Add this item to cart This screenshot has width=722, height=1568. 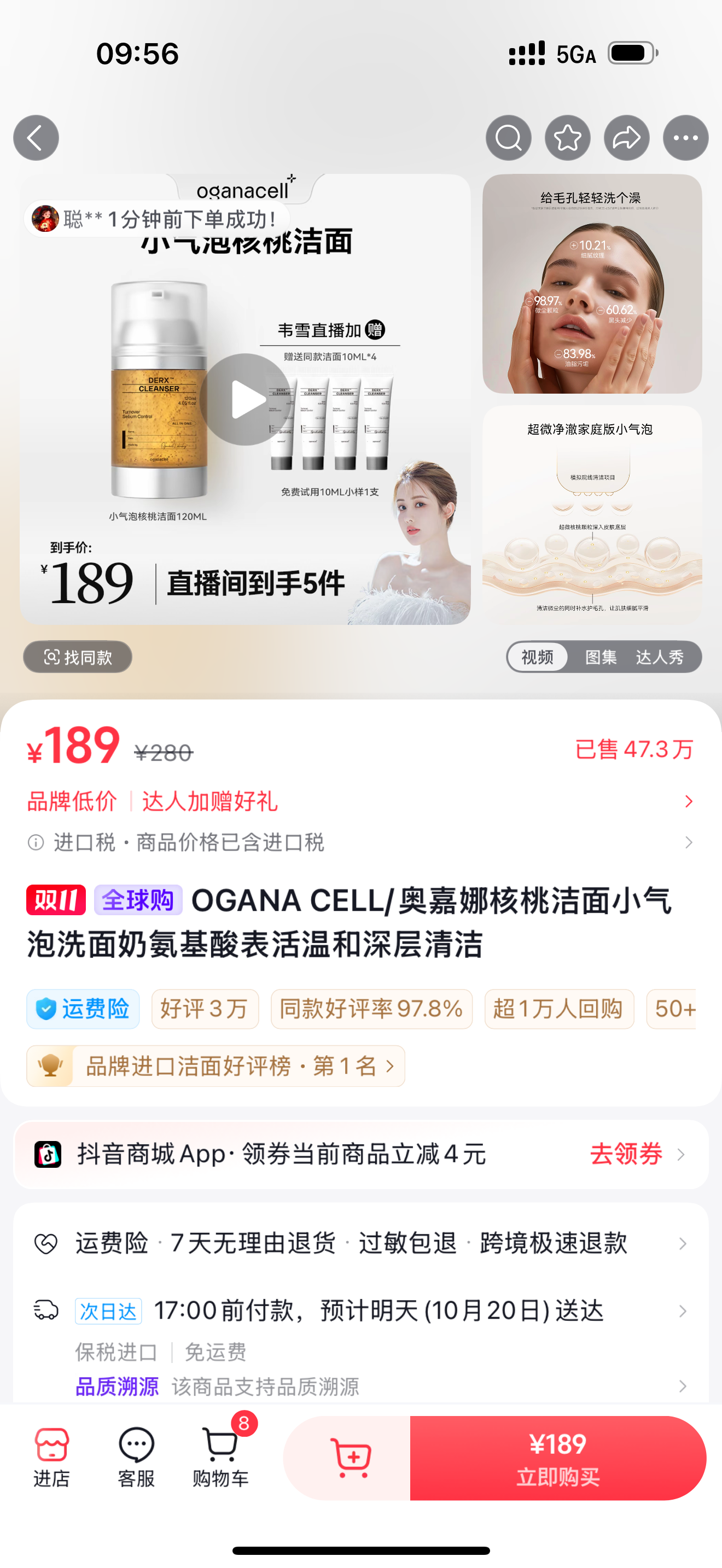(x=348, y=1457)
